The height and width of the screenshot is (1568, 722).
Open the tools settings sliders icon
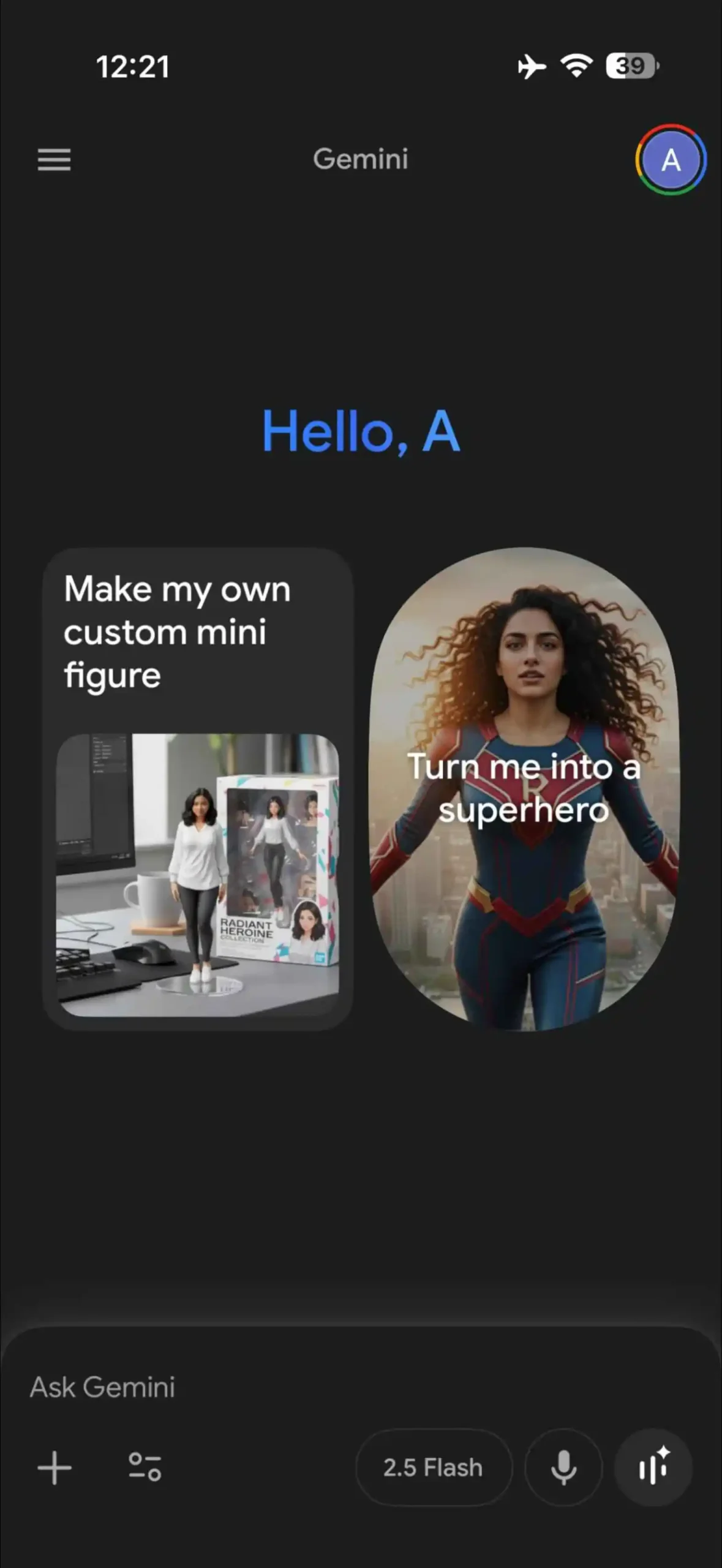tap(145, 1468)
